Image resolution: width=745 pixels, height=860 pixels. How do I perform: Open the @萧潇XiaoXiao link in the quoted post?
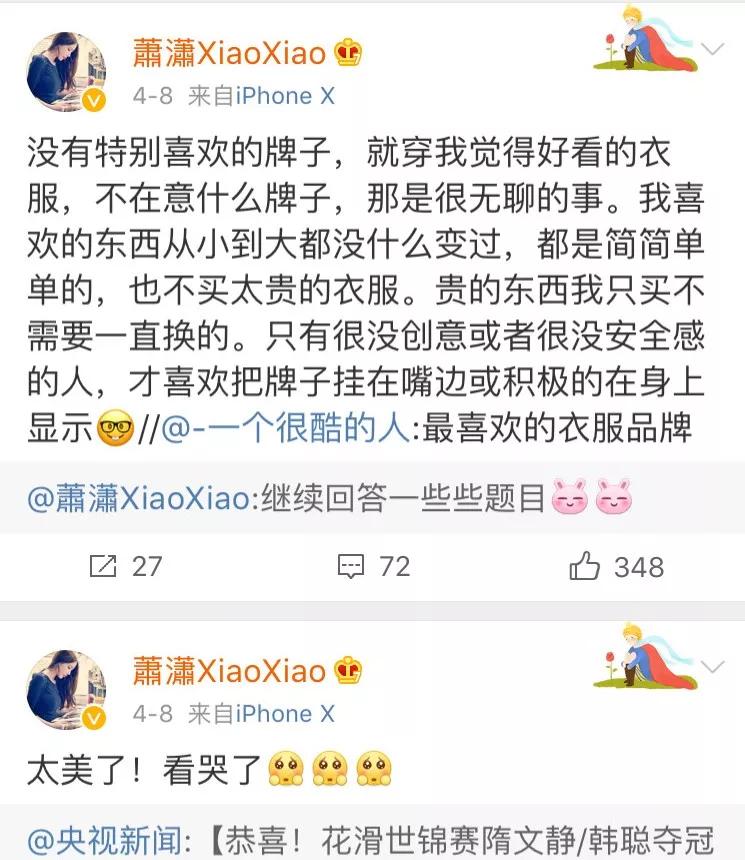[138, 497]
